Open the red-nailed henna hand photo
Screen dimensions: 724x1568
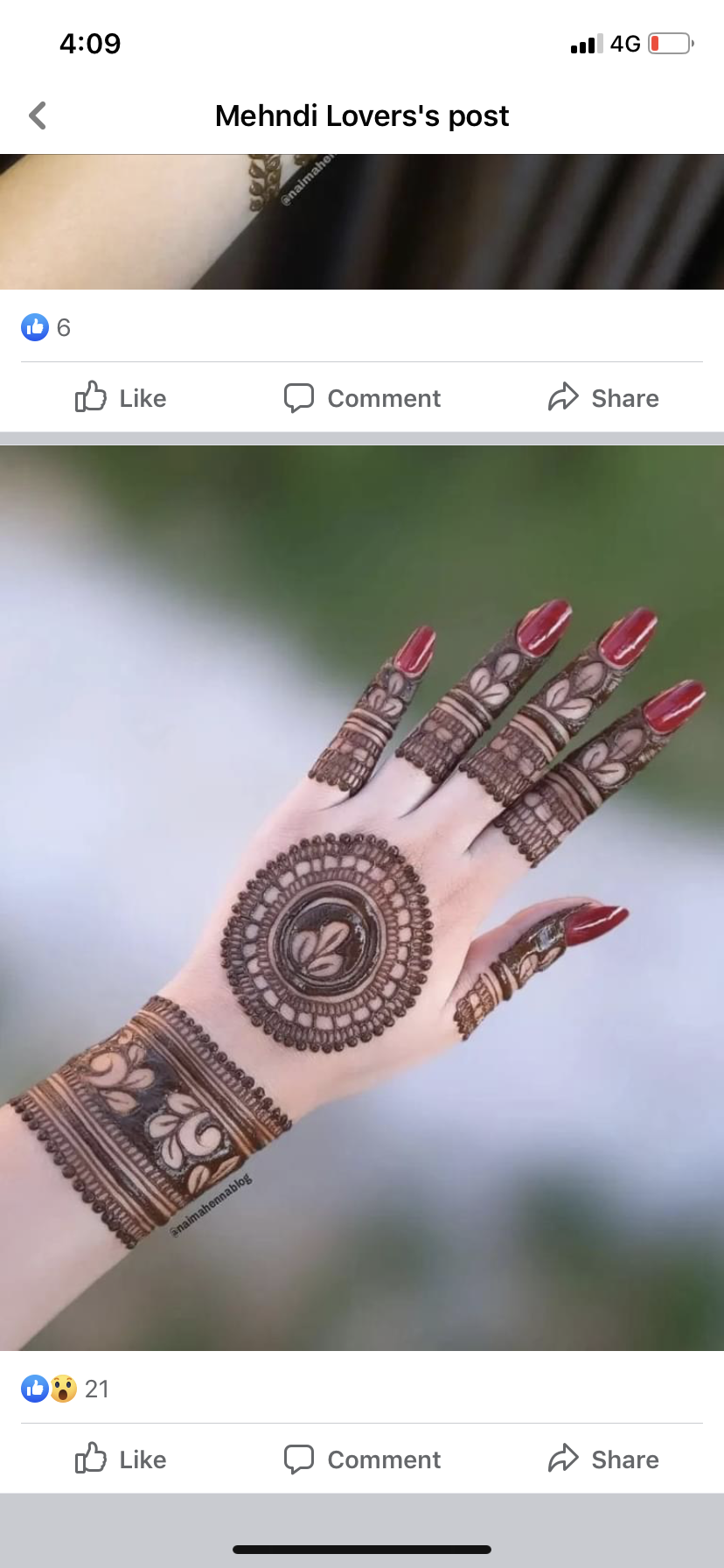coord(362,898)
